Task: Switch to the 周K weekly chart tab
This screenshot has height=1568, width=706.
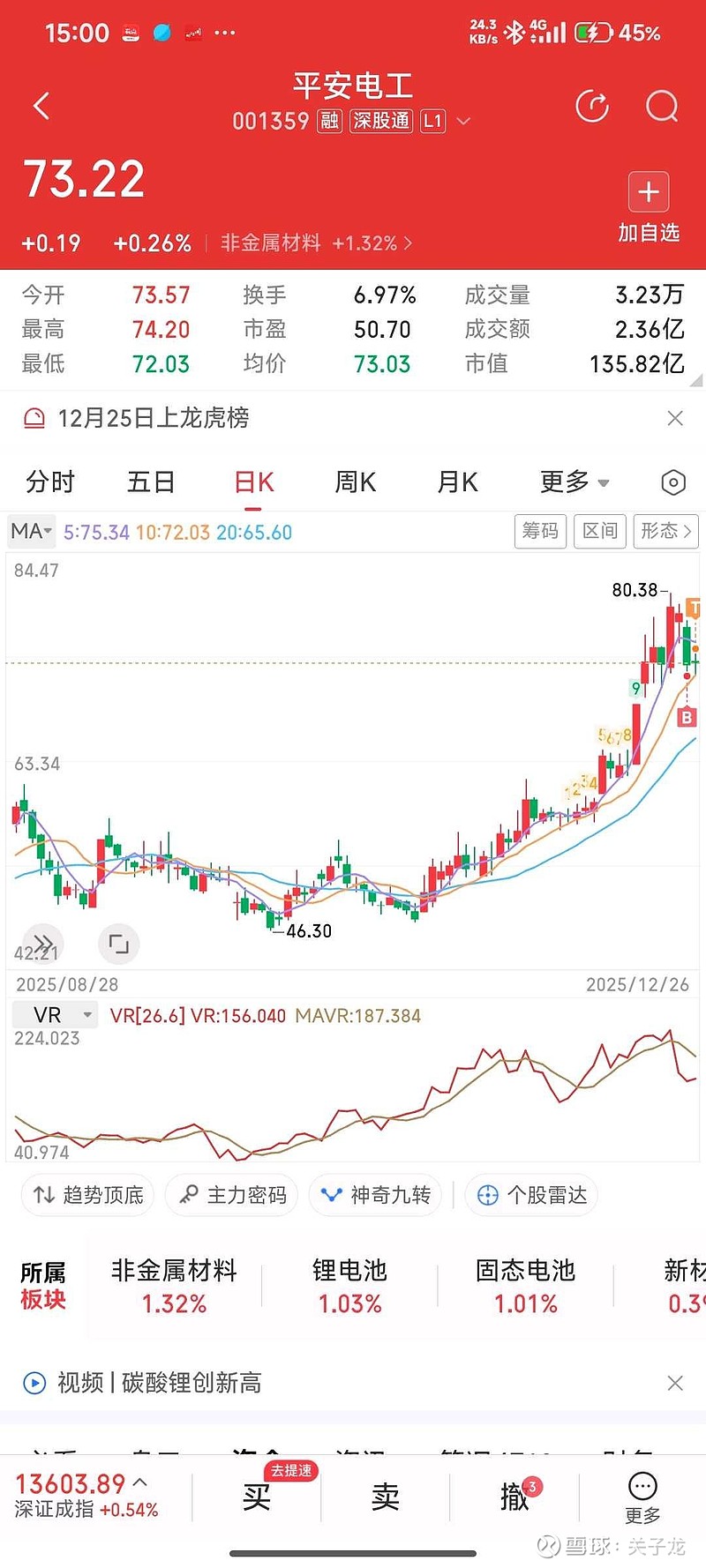Action: coord(355,482)
